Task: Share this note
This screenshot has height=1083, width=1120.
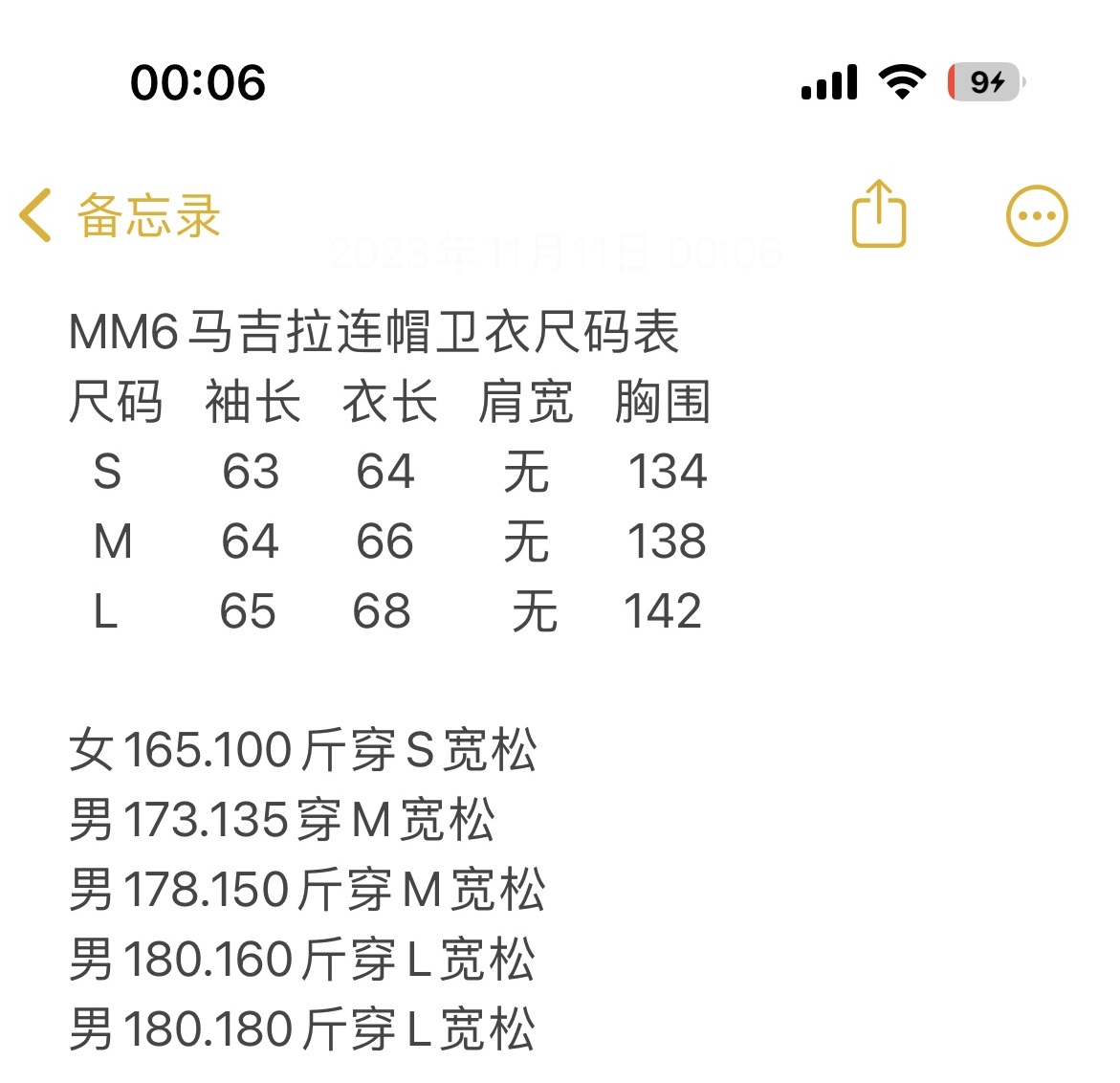Action: (x=878, y=215)
